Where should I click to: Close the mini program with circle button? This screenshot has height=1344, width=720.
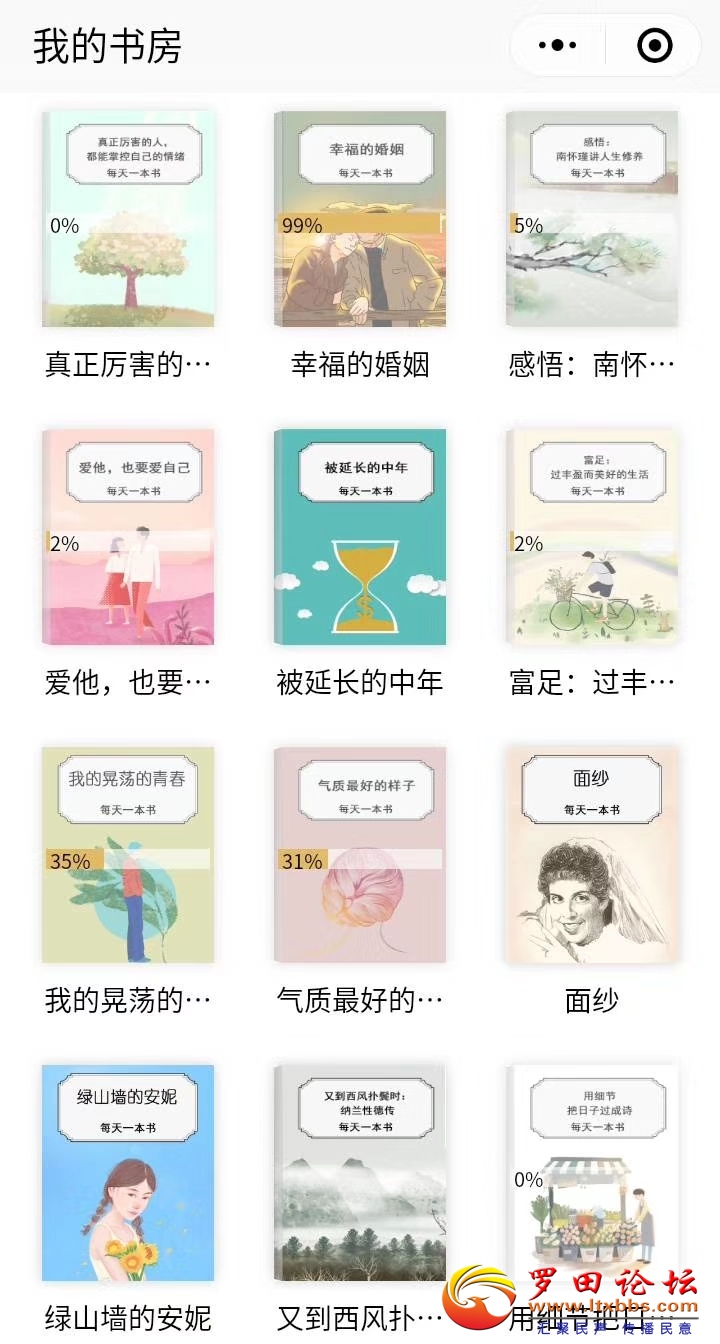(655, 46)
